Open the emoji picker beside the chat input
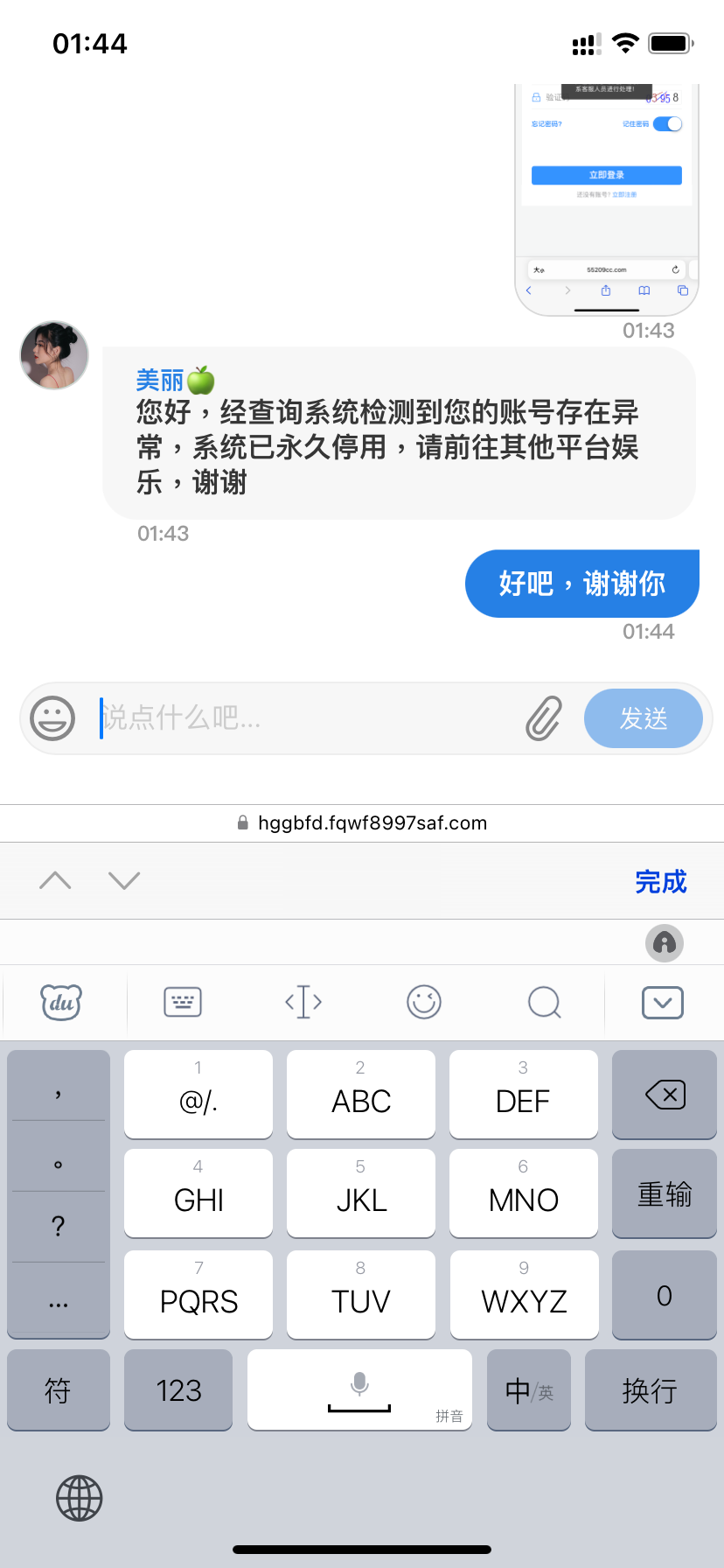The height and width of the screenshot is (1568, 724). (52, 717)
